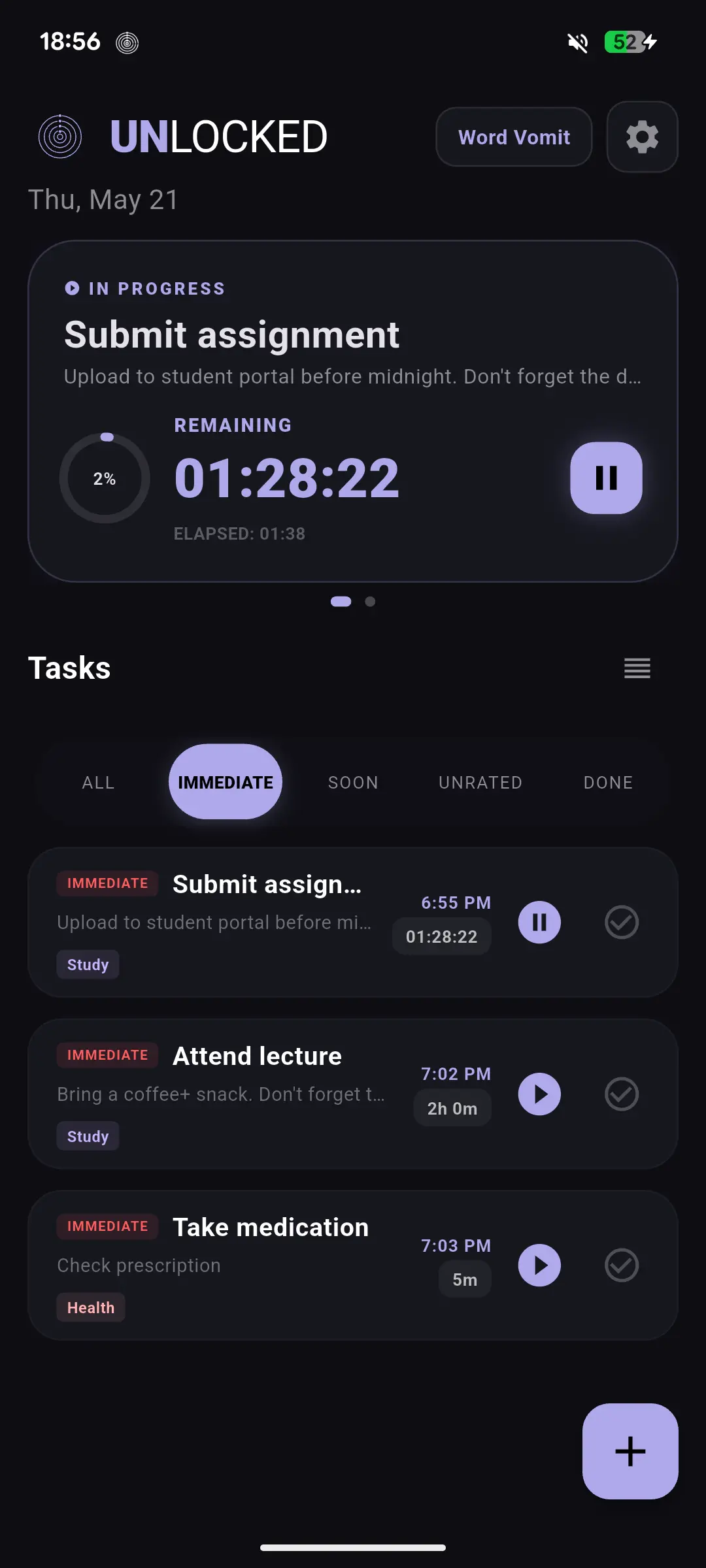This screenshot has height=1568, width=706.
Task: Add a new task with plus button
Action: [630, 1451]
